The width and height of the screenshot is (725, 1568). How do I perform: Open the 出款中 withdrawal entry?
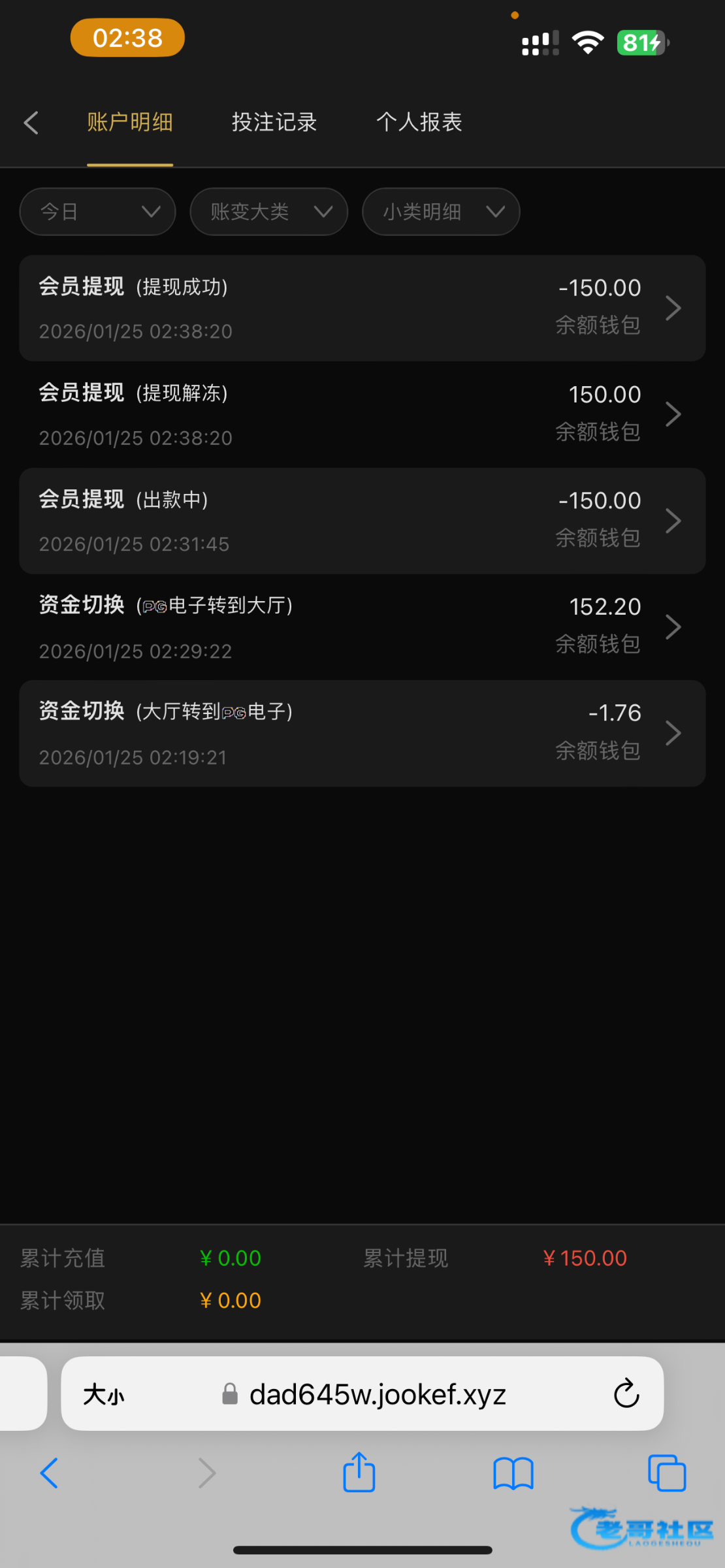(362, 521)
